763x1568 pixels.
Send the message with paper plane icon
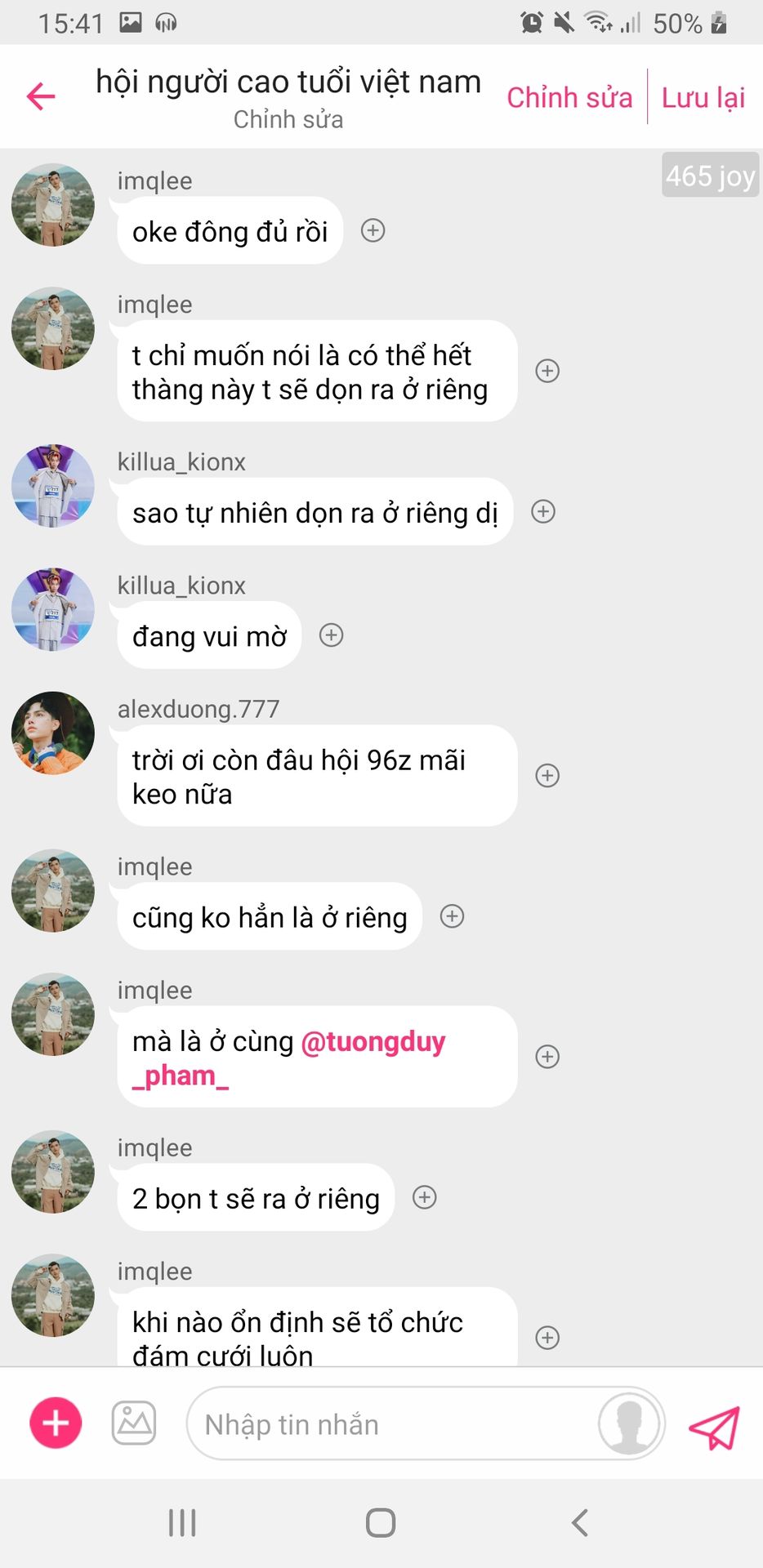714,1427
